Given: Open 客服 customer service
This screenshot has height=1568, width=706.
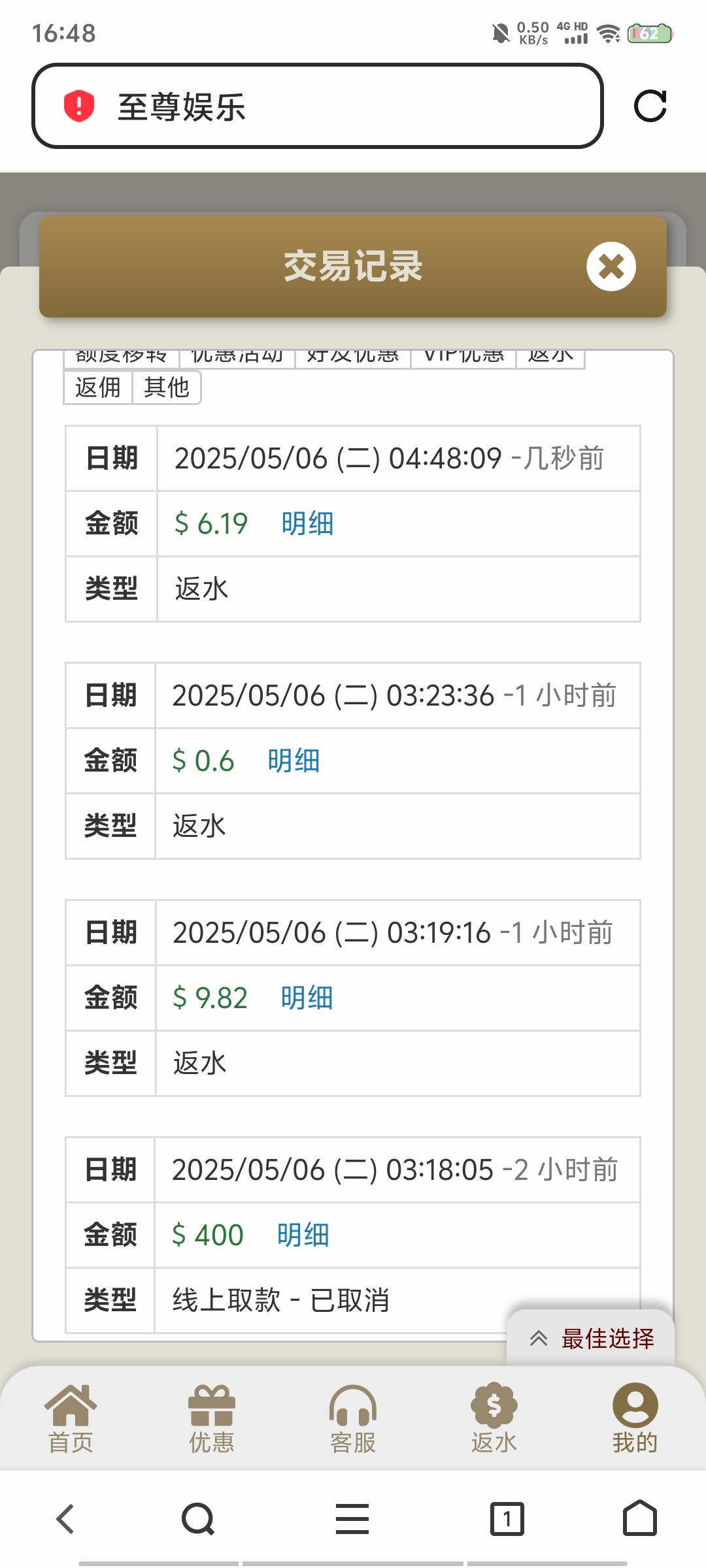Looking at the screenshot, I should [353, 1418].
